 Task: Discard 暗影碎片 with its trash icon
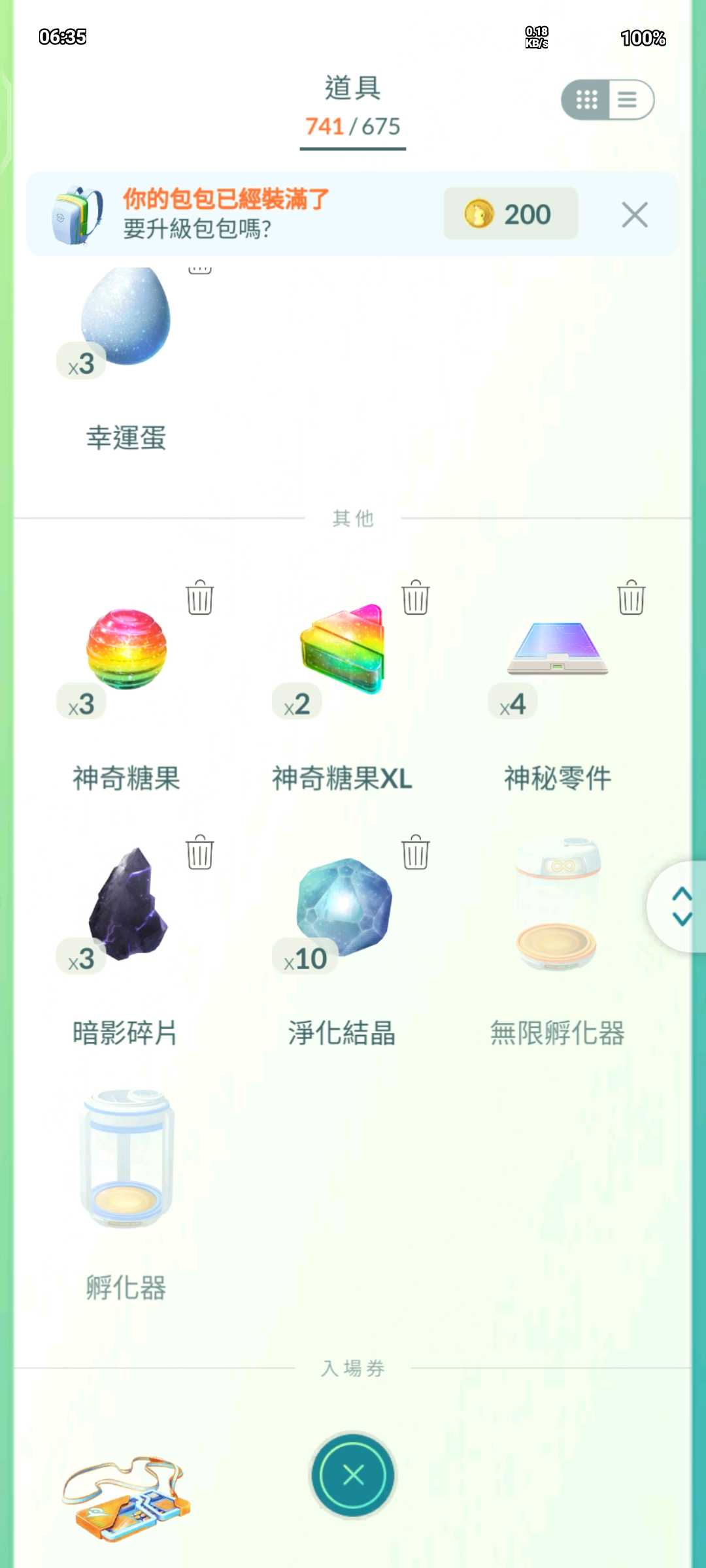point(199,852)
